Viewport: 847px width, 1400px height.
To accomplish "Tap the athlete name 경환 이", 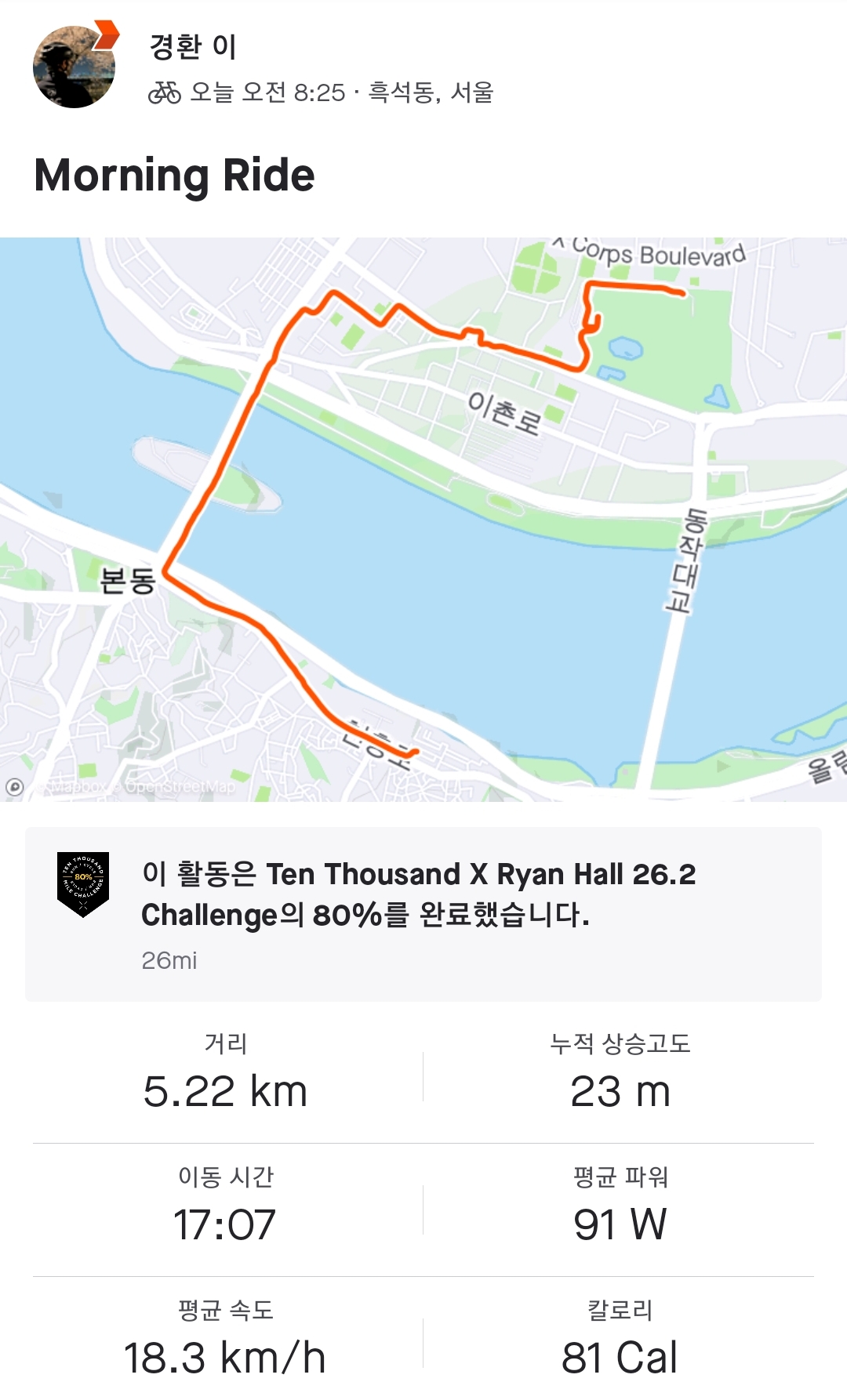I will coord(193,47).
